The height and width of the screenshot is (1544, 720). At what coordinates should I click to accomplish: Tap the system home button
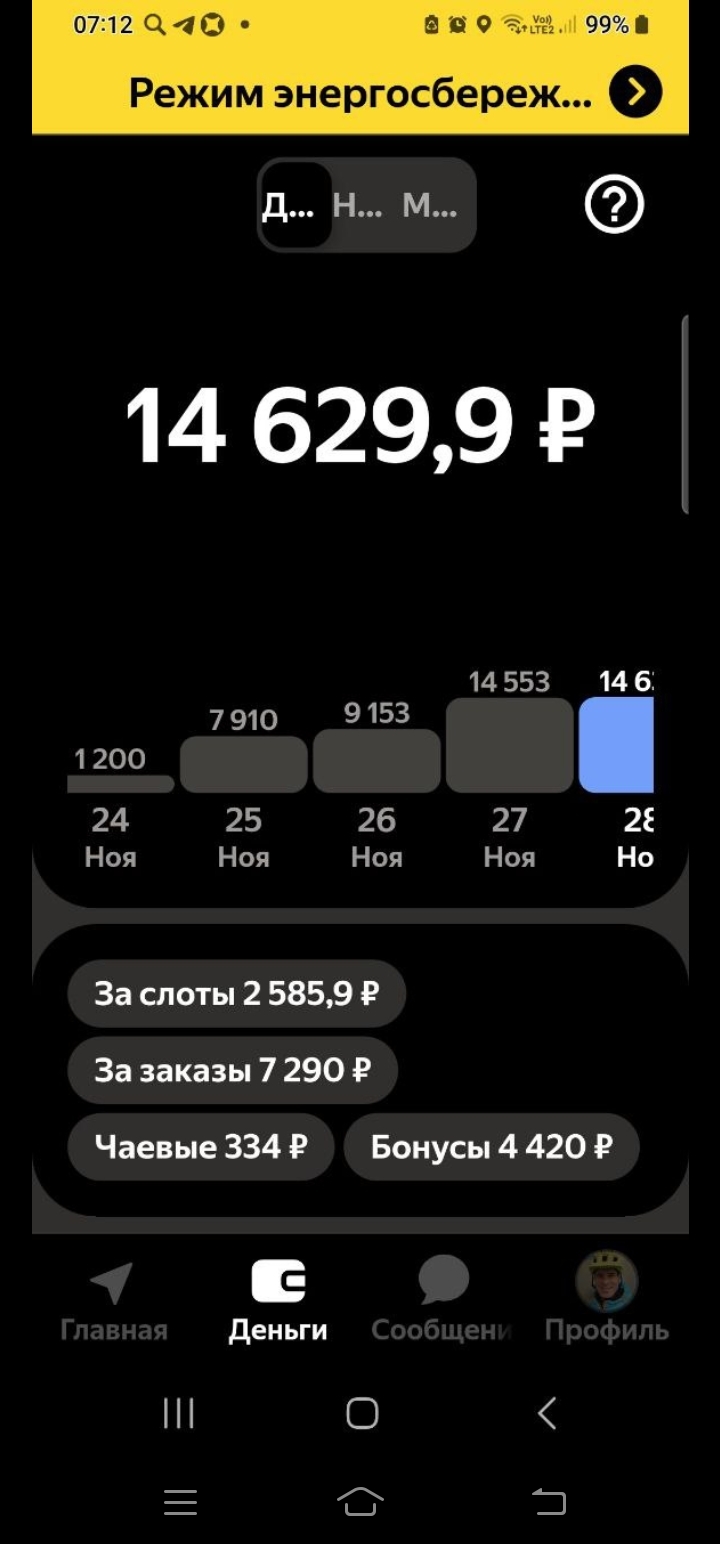coord(362,1413)
